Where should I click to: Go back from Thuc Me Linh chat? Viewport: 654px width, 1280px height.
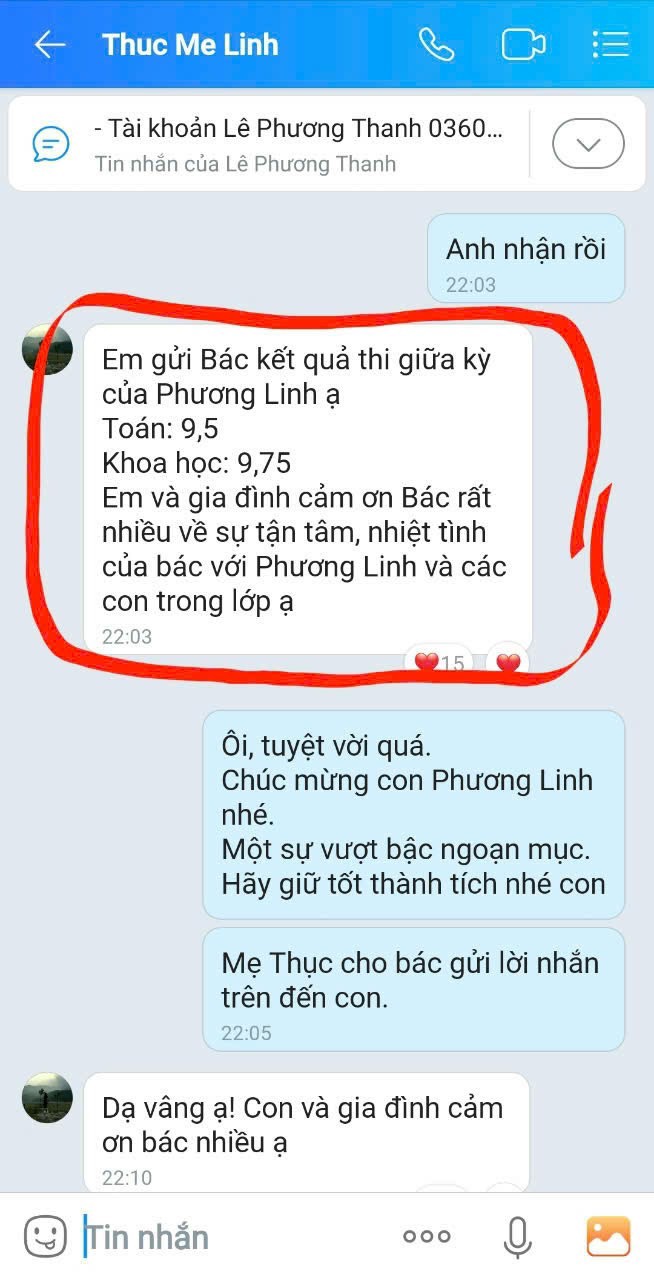(49, 45)
